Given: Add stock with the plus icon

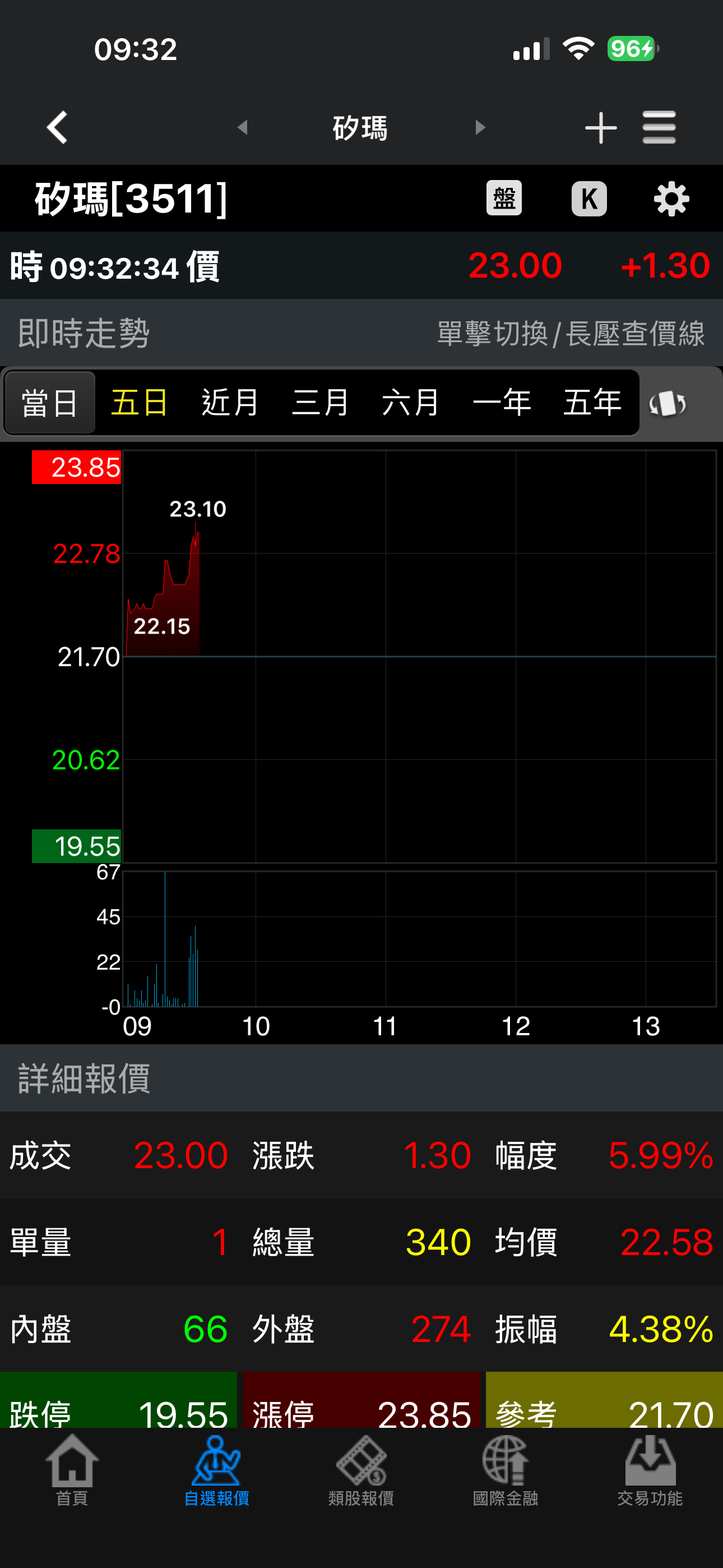Looking at the screenshot, I should [x=600, y=128].
